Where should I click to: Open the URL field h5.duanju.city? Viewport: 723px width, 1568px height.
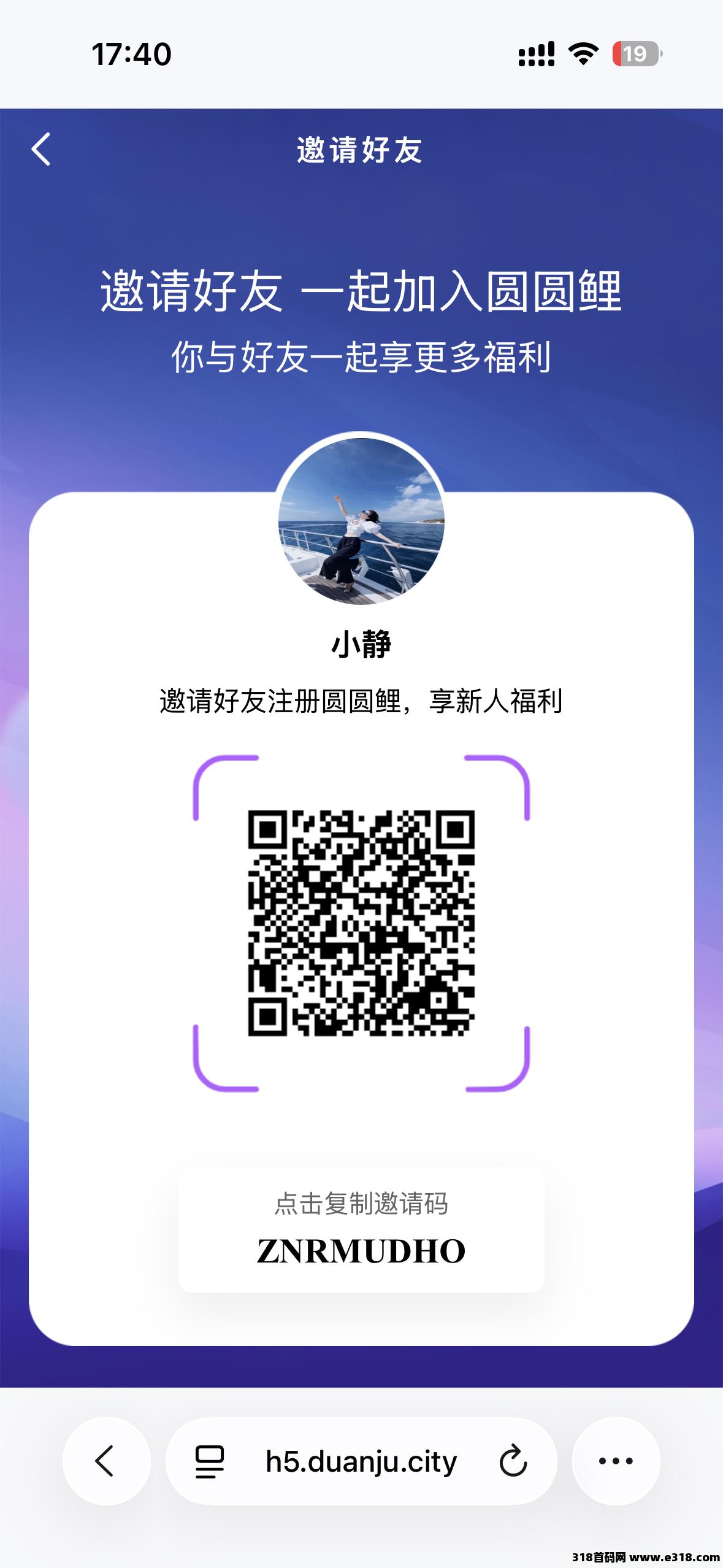[x=361, y=1462]
